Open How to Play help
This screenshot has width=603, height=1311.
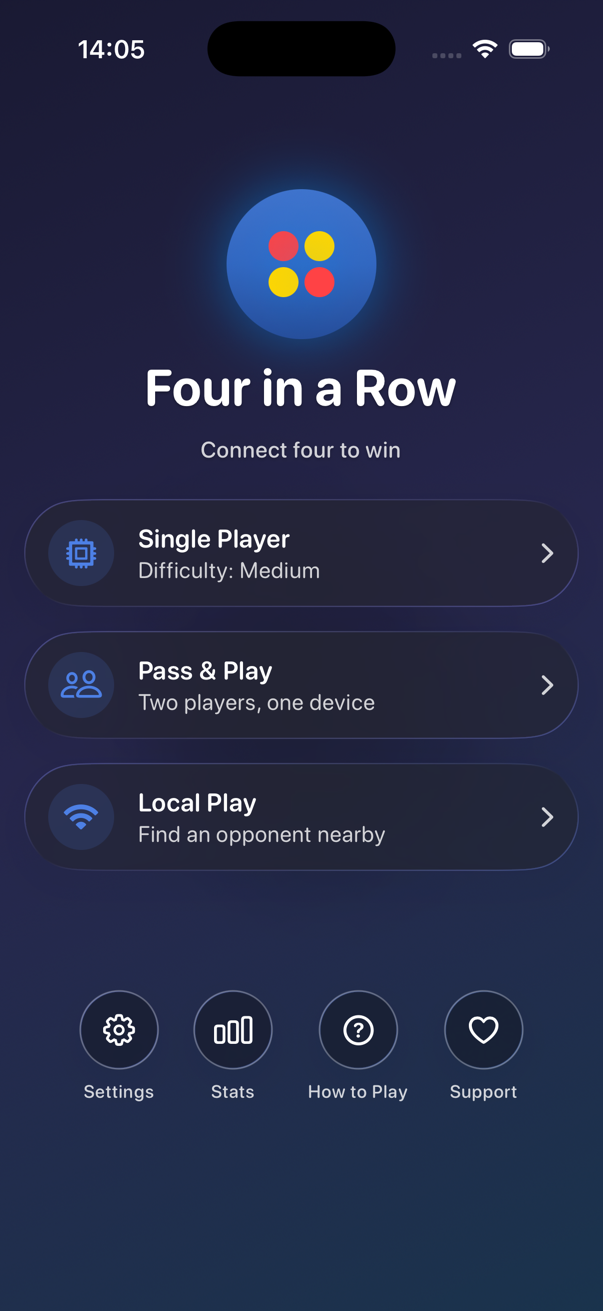coord(358,1030)
